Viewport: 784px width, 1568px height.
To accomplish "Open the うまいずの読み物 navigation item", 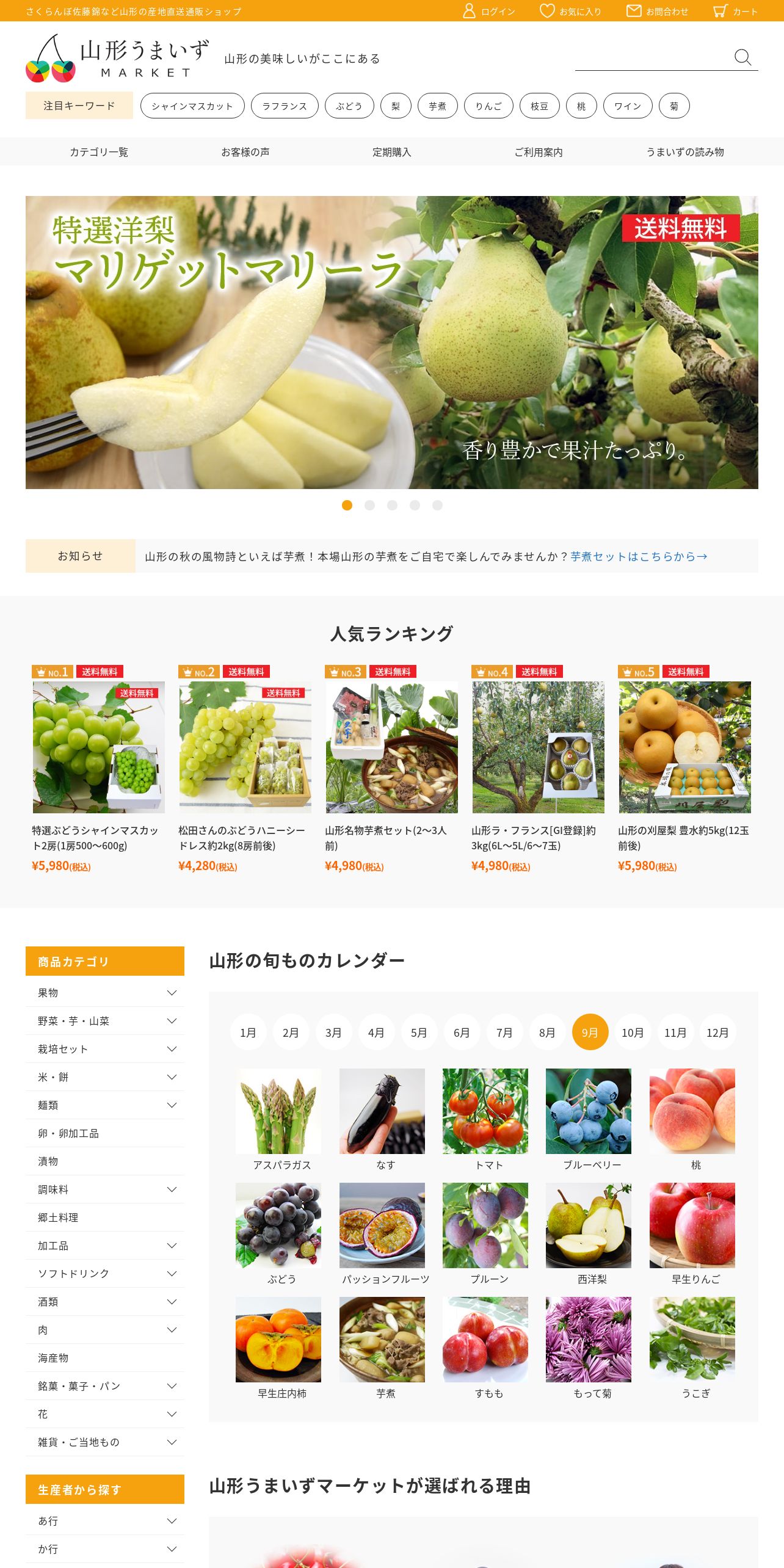I will [684, 151].
